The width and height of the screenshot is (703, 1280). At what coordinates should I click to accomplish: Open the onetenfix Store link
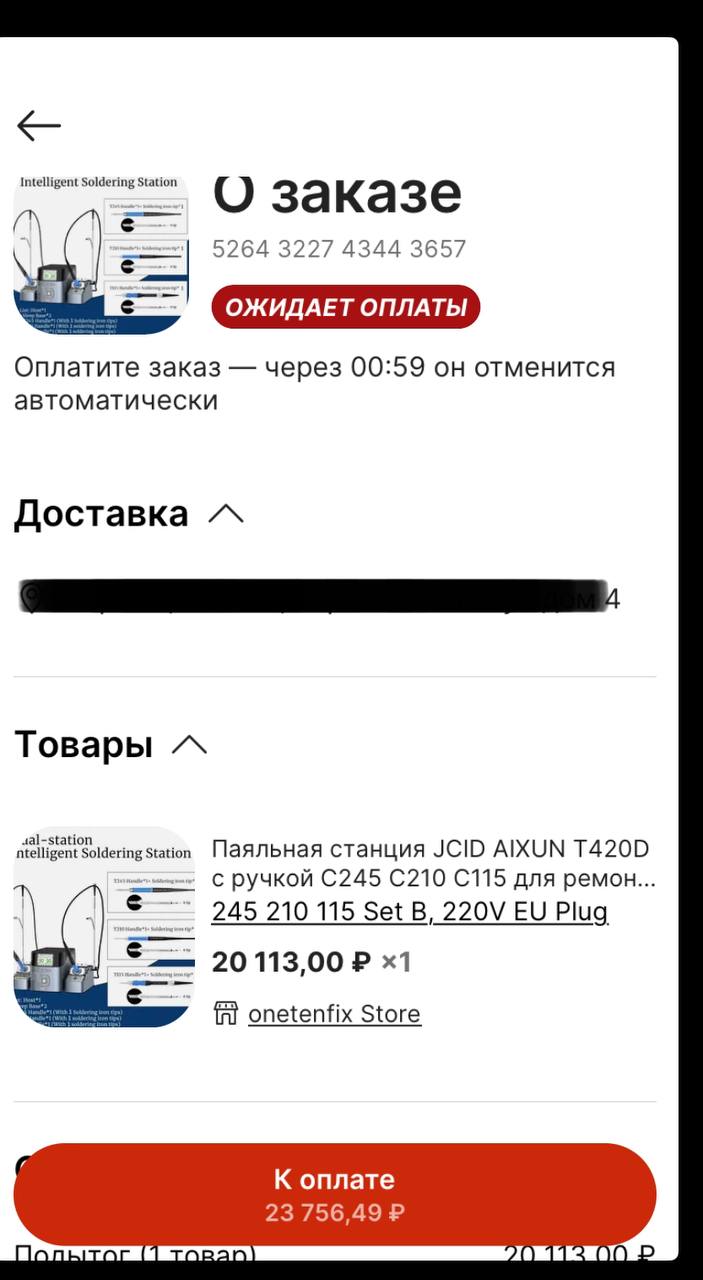point(334,1013)
